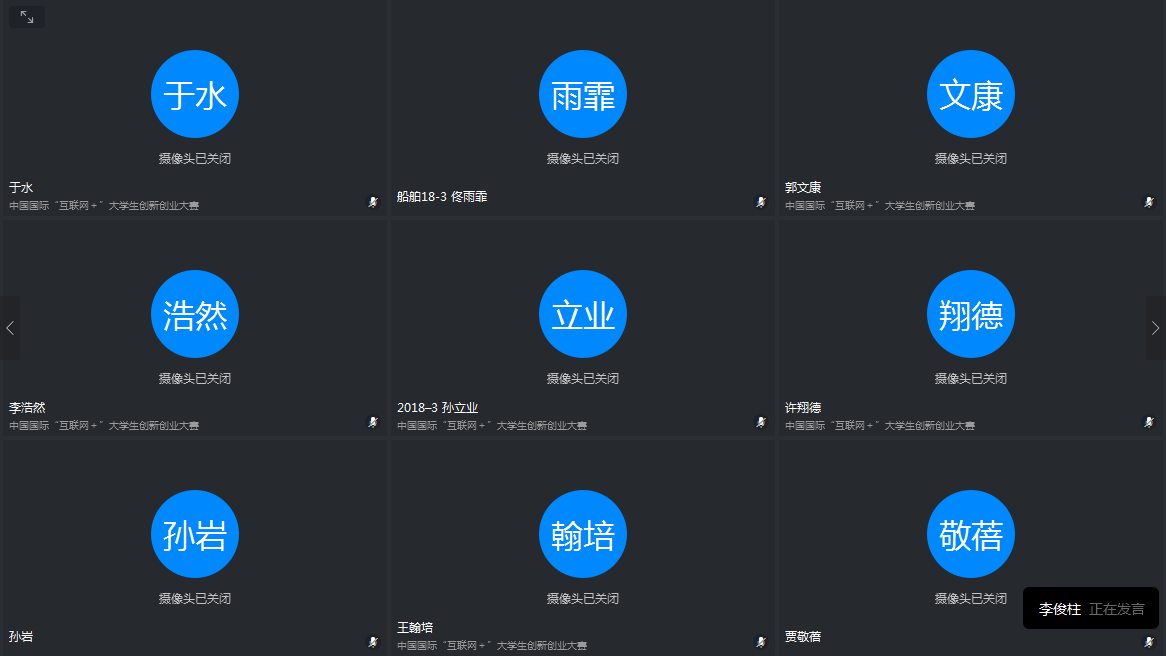Select 许翔德's video tile
1166x656 pixels.
970,328
